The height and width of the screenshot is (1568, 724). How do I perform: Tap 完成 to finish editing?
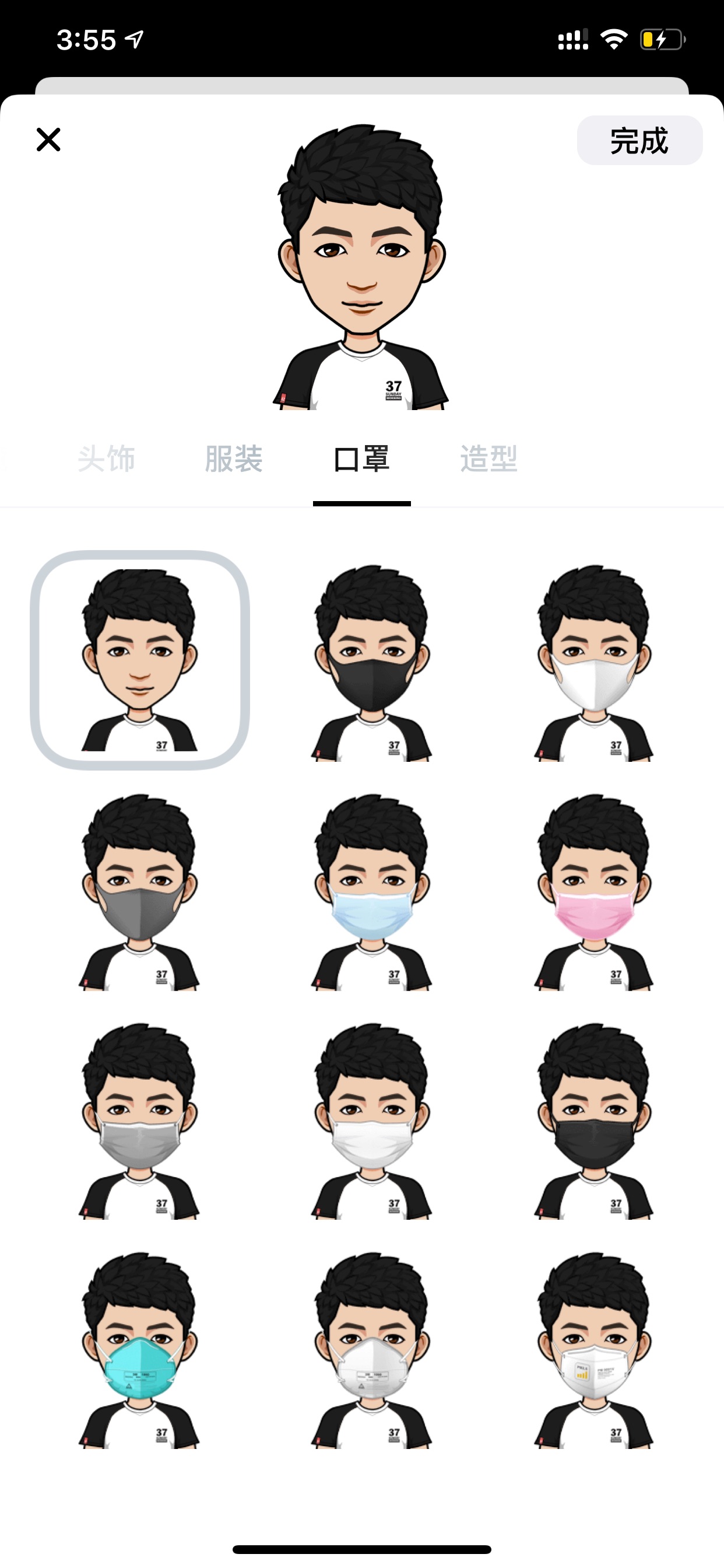639,141
